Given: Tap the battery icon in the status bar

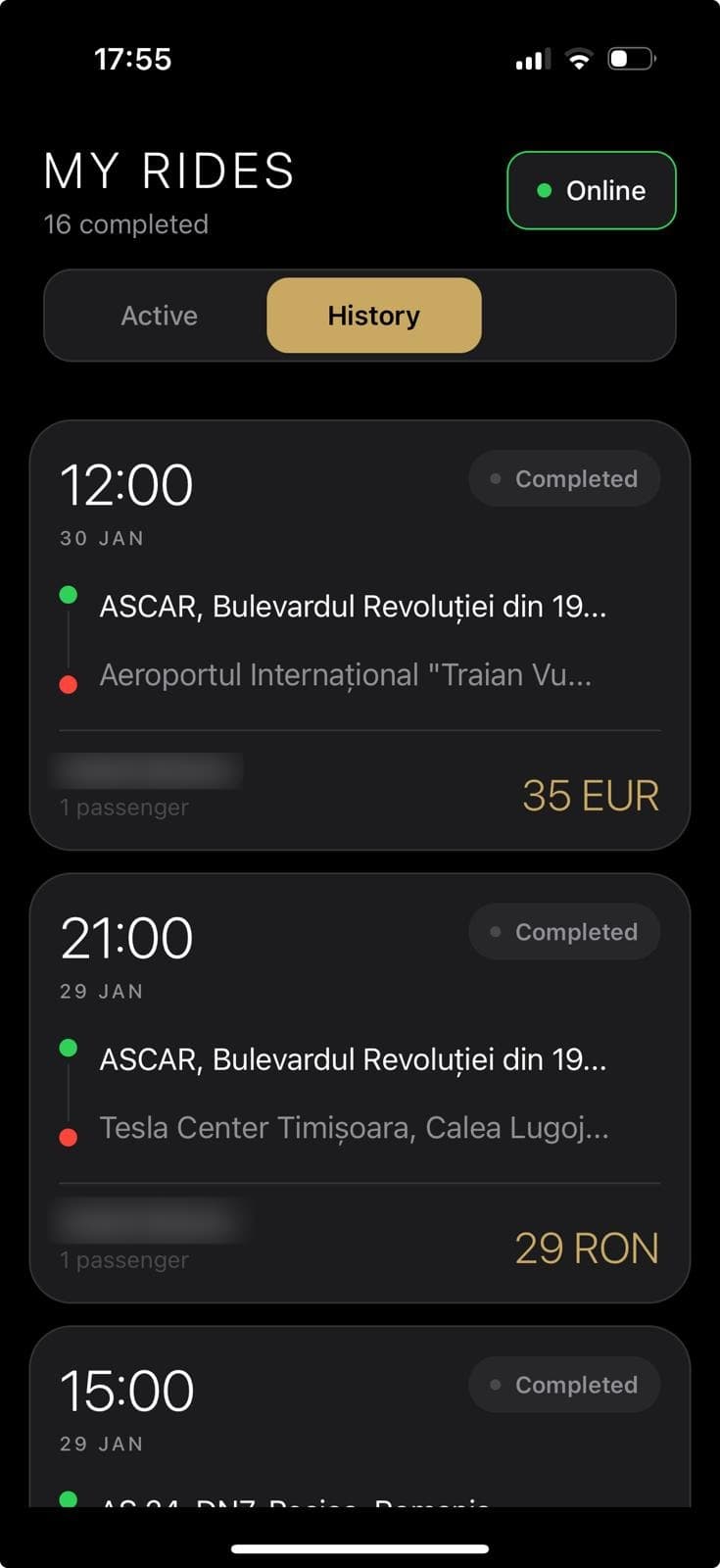Looking at the screenshot, I should 630,58.
